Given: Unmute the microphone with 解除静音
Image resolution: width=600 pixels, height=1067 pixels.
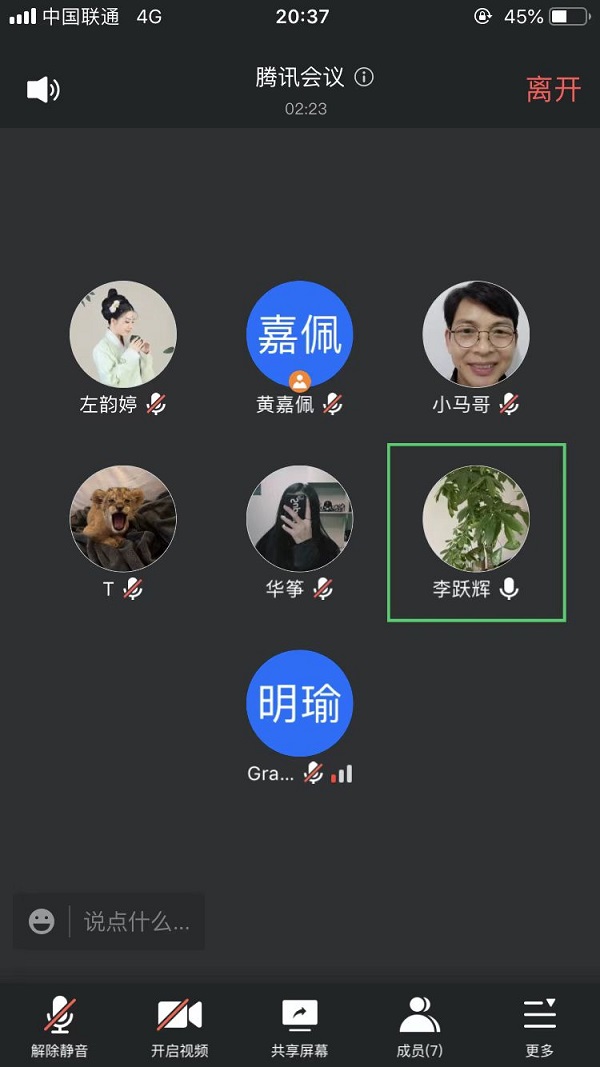Looking at the screenshot, I should pos(60,1025).
